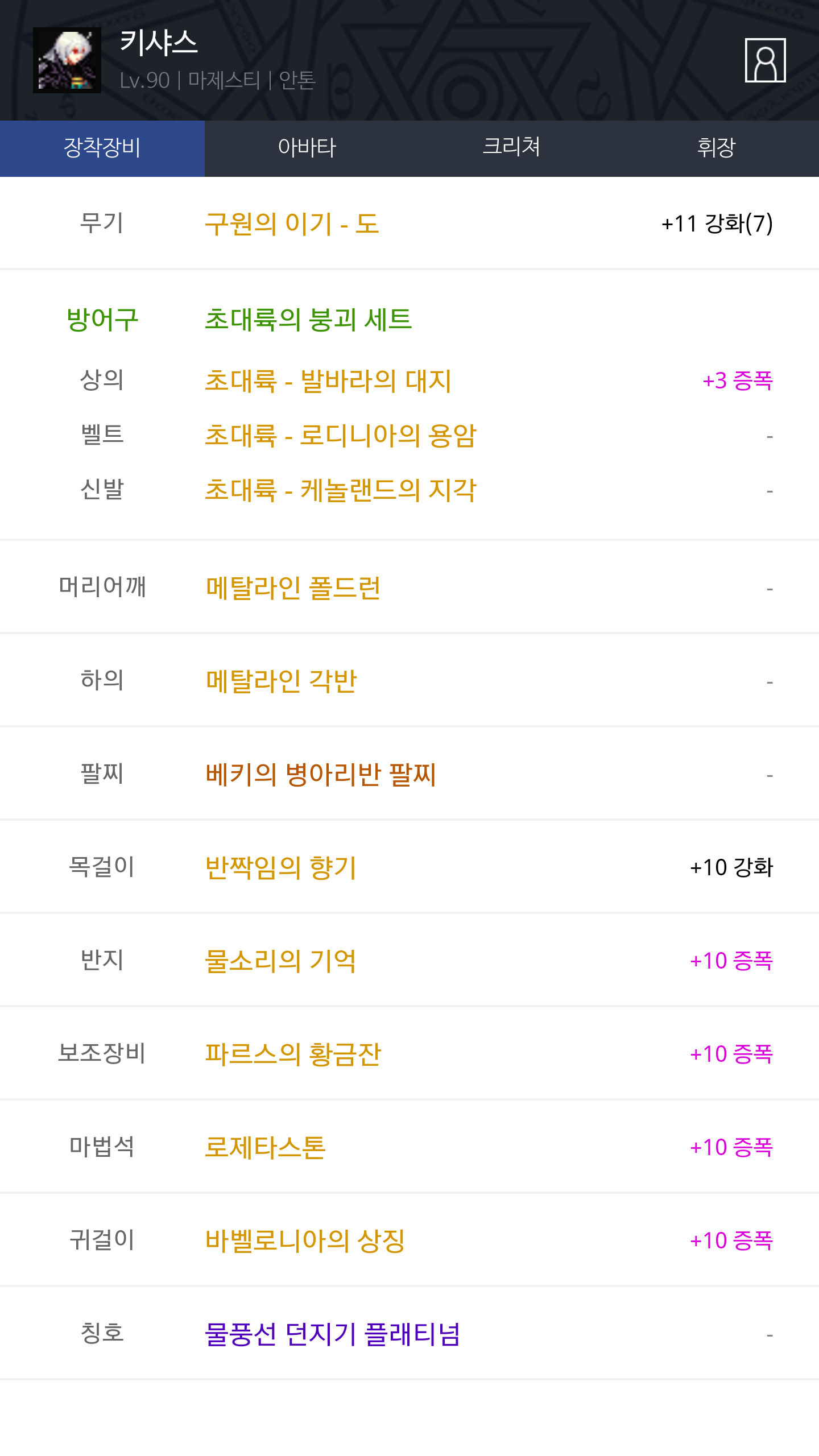Open the character profile icon

pos(765,60)
